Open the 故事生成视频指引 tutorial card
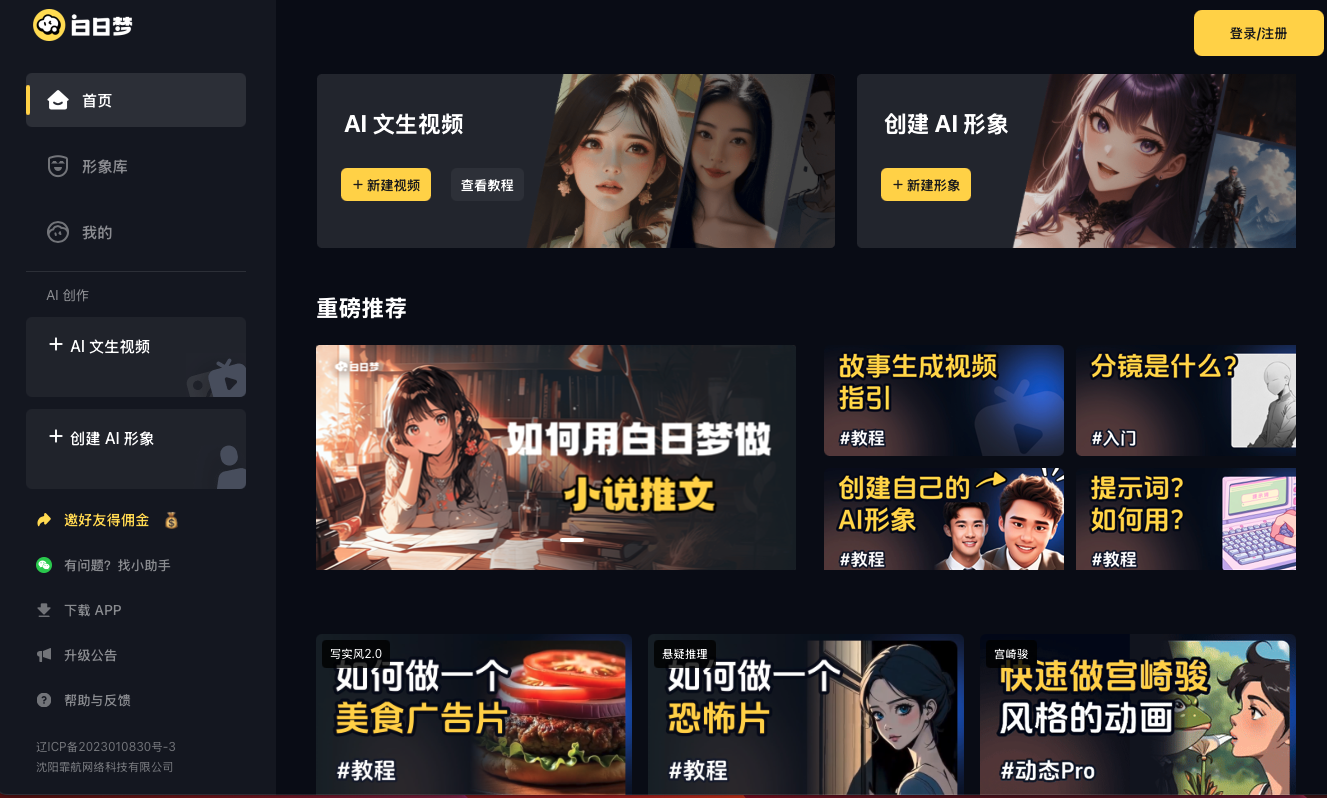This screenshot has height=798, width=1327. (943, 401)
